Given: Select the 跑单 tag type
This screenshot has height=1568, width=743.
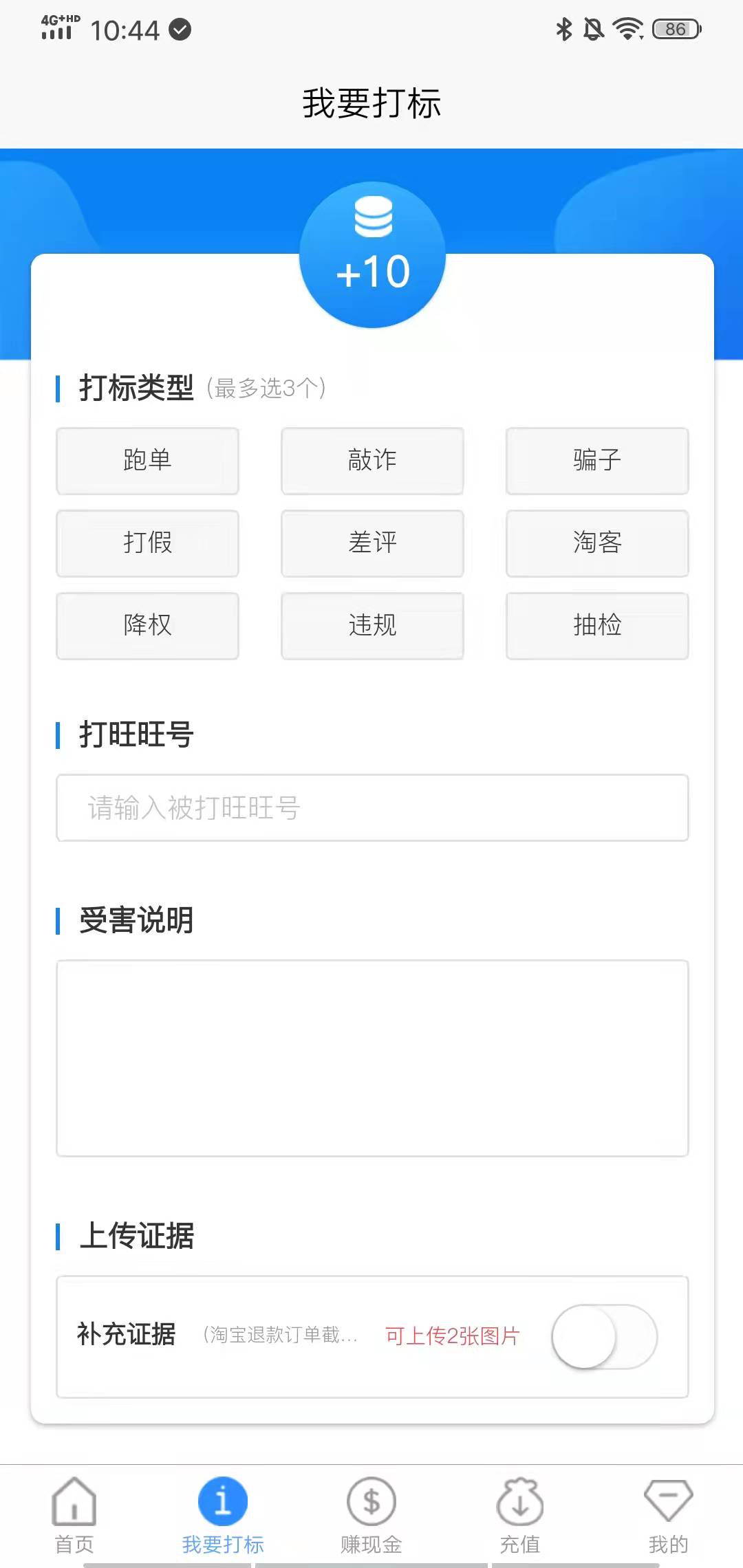Looking at the screenshot, I should pyautogui.click(x=147, y=460).
